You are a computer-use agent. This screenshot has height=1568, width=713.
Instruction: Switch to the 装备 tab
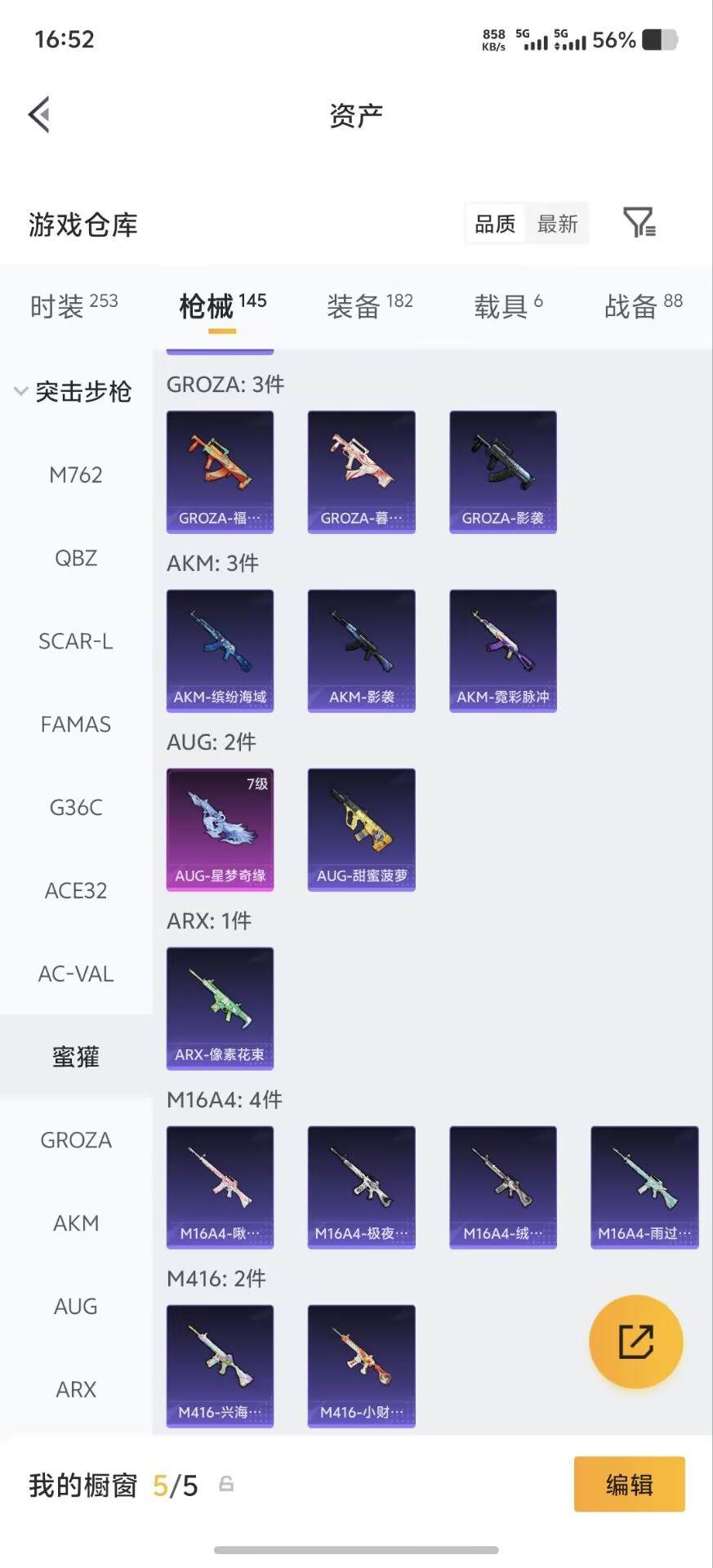369,306
